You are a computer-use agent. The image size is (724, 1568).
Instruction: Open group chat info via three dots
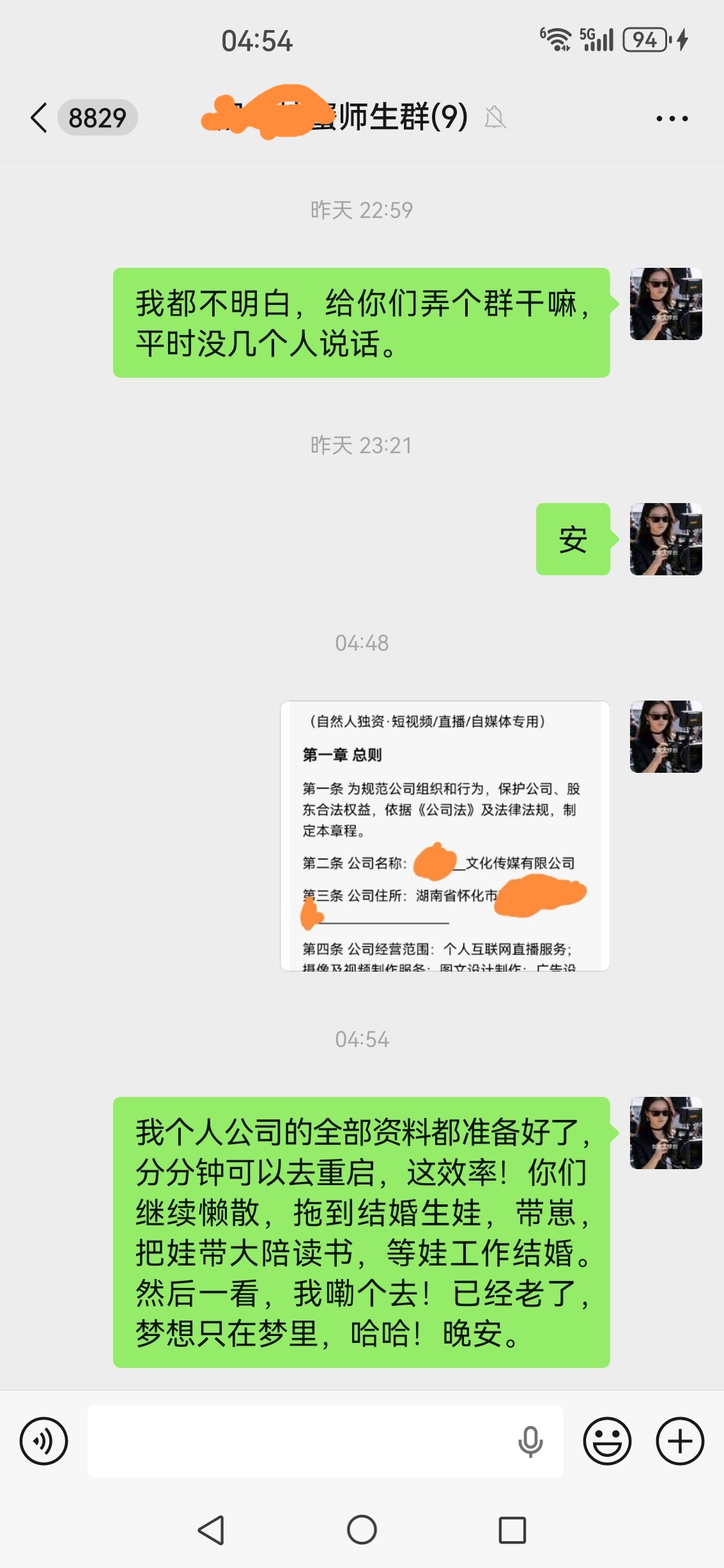pos(672,118)
